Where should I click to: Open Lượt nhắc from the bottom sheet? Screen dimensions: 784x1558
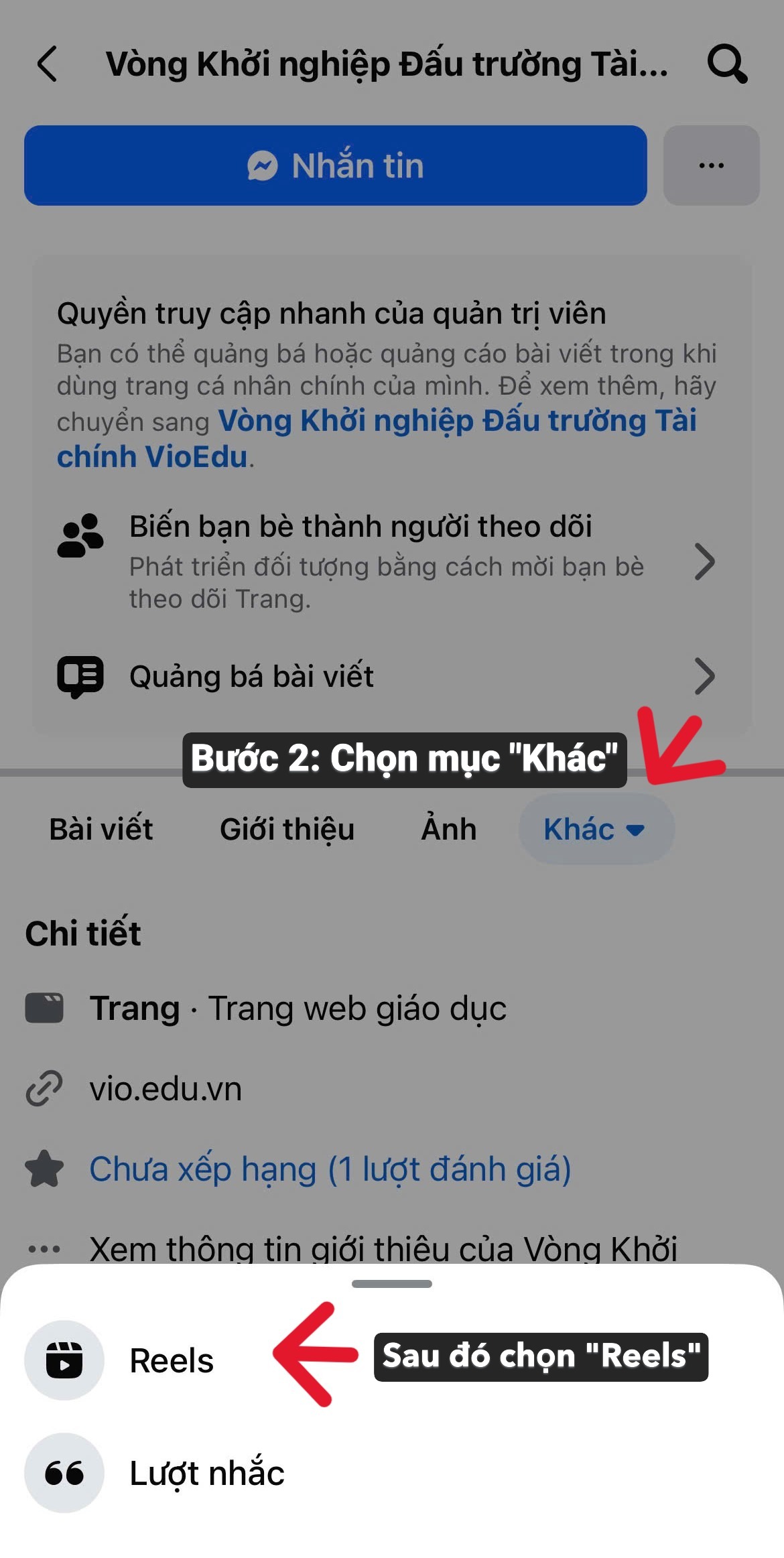click(206, 1474)
